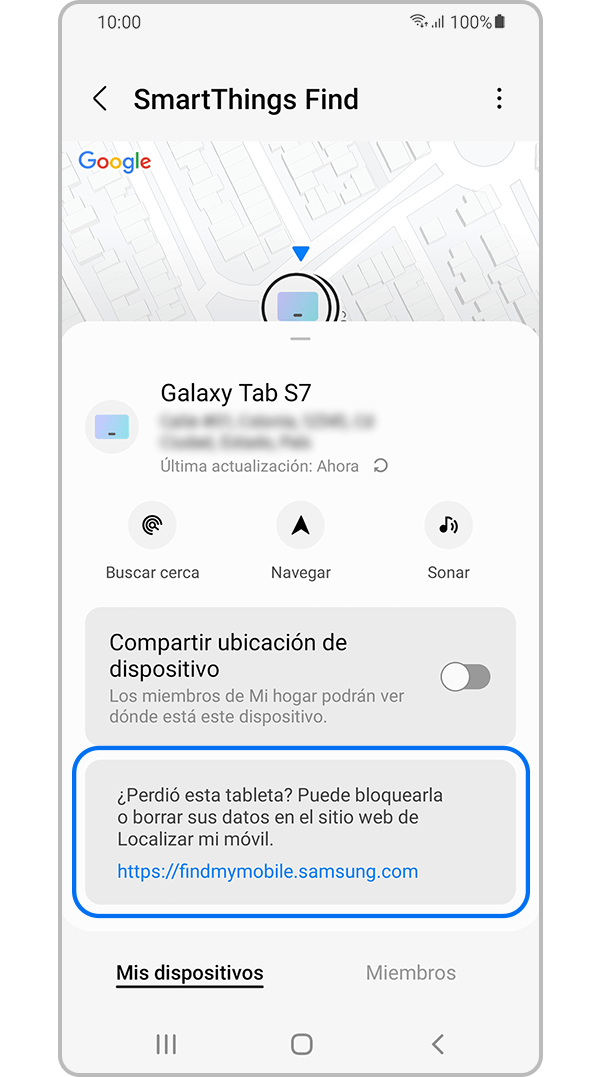This screenshot has height=1077, width=600.
Task: Enable Compartir ubicación de dispositivo switch
Action: coord(466,677)
